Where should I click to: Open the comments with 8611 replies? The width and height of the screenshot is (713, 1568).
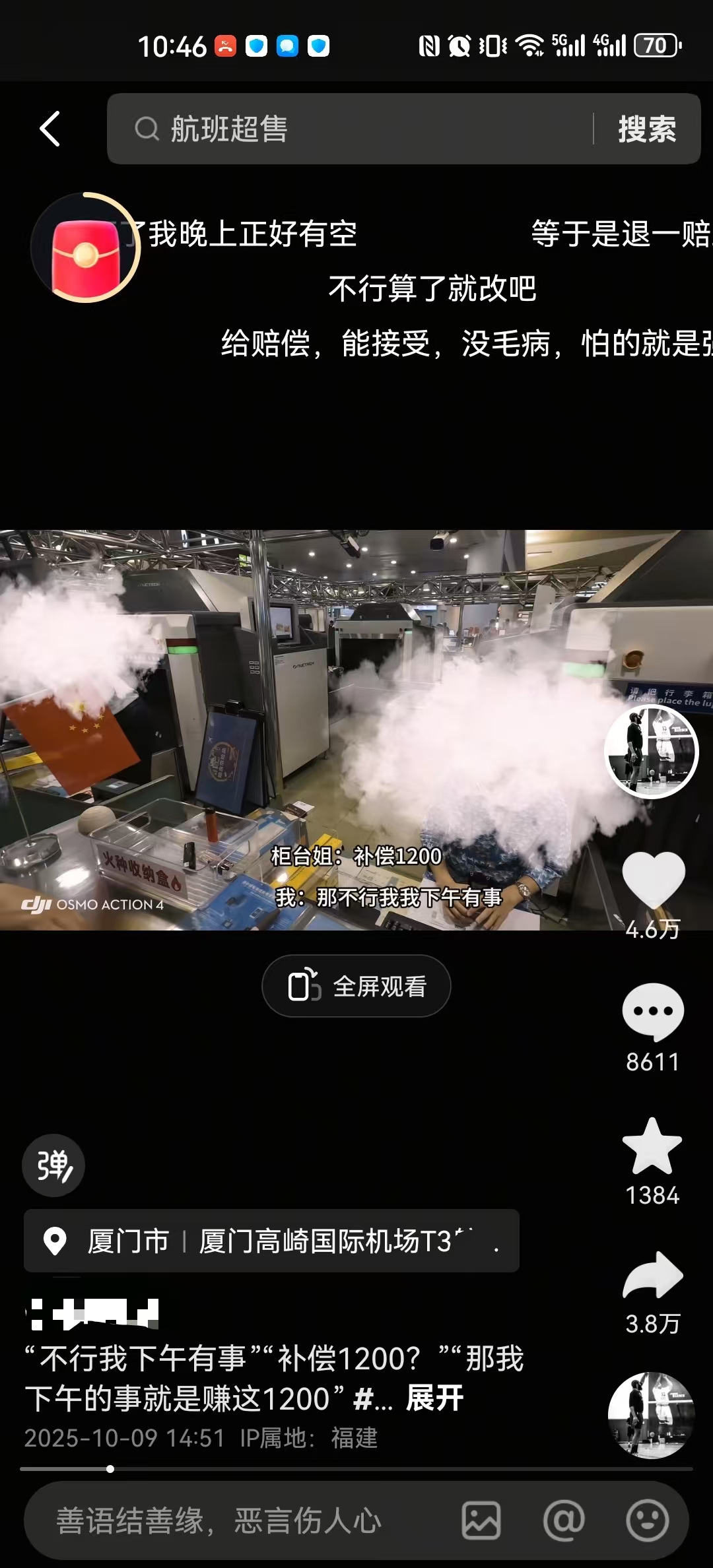tap(653, 1012)
